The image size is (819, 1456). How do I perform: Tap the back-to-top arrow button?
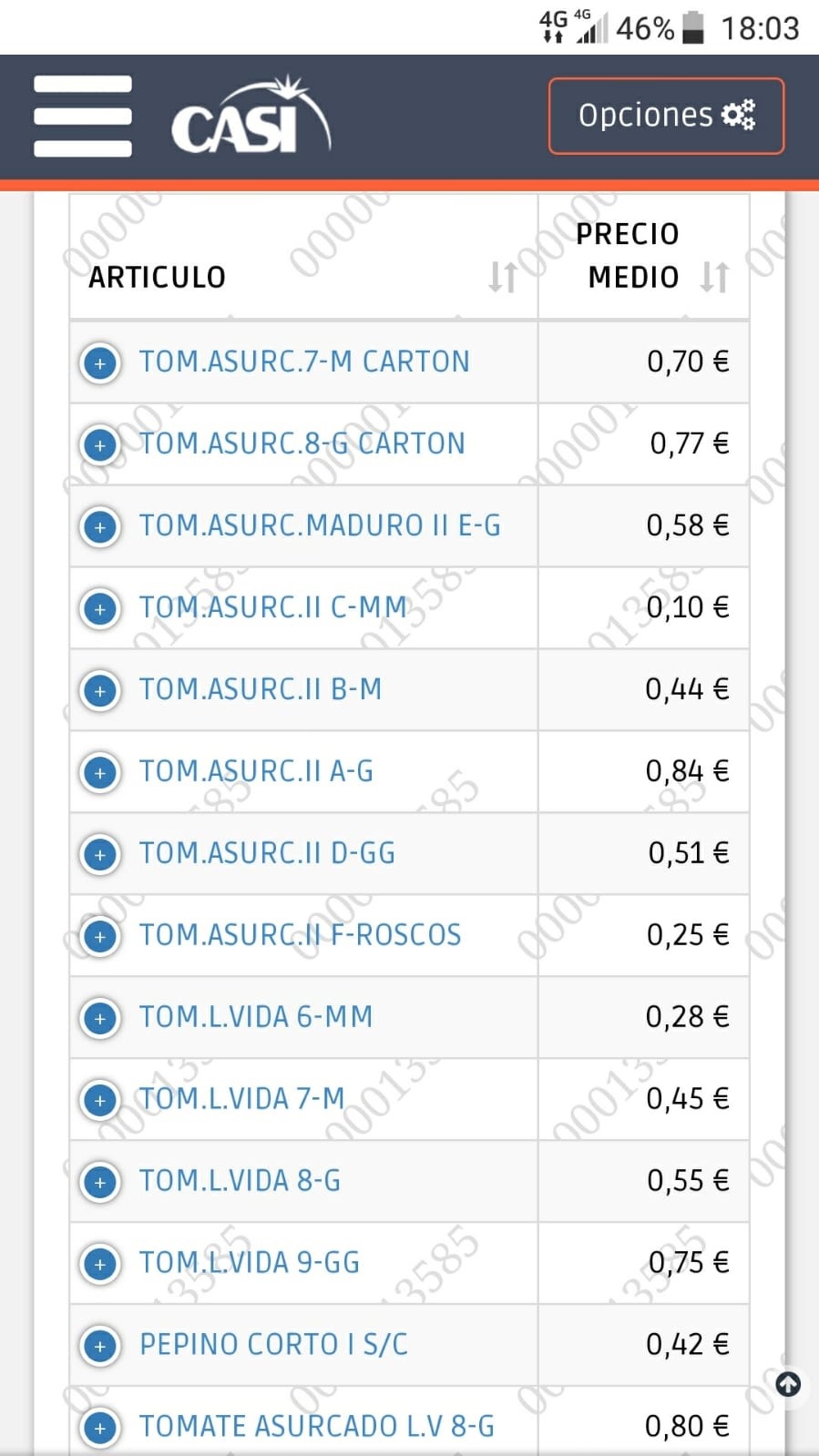(788, 1385)
